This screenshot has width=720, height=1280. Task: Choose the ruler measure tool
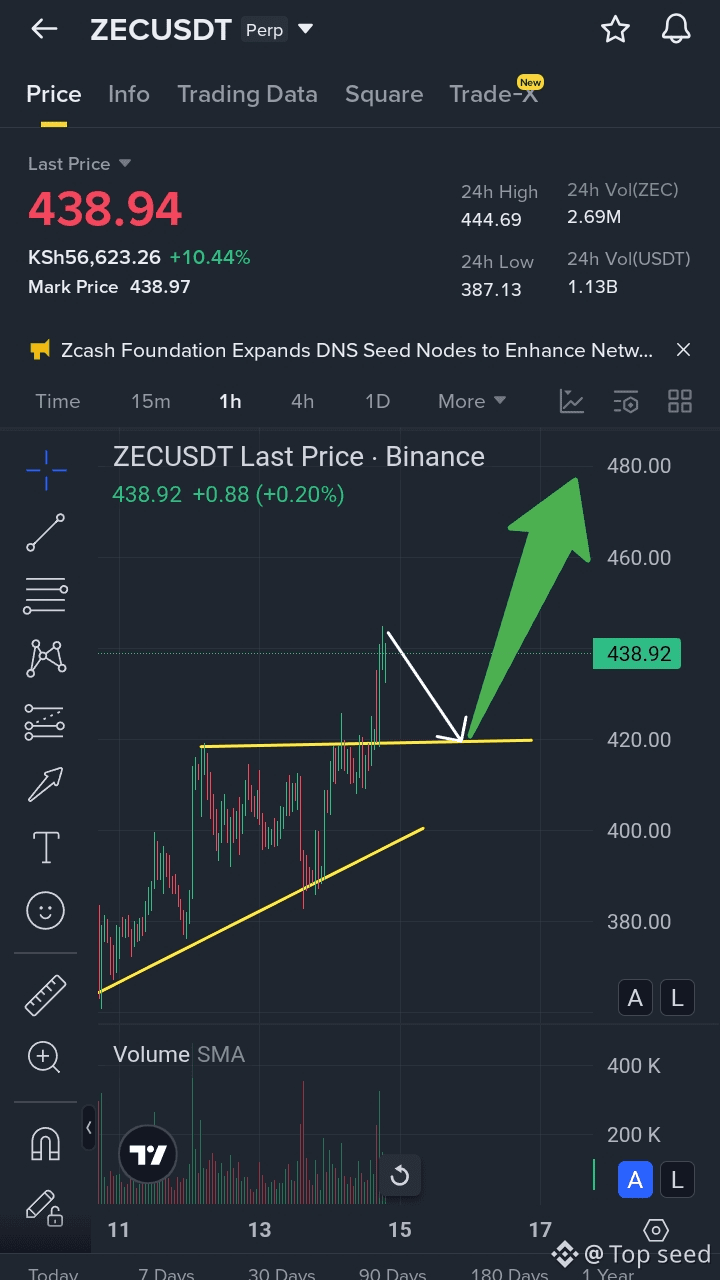[45, 995]
